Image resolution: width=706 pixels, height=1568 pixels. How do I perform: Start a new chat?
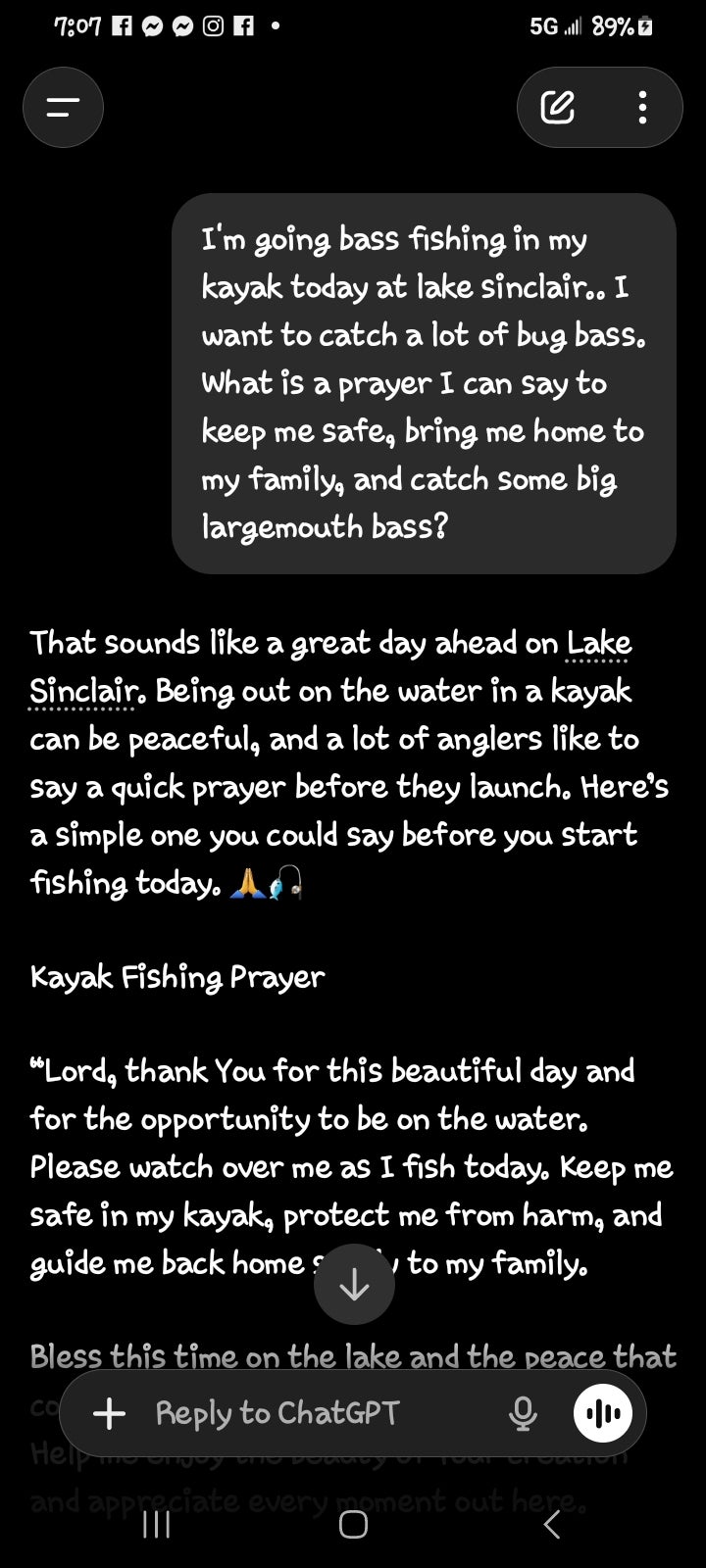pos(558,108)
